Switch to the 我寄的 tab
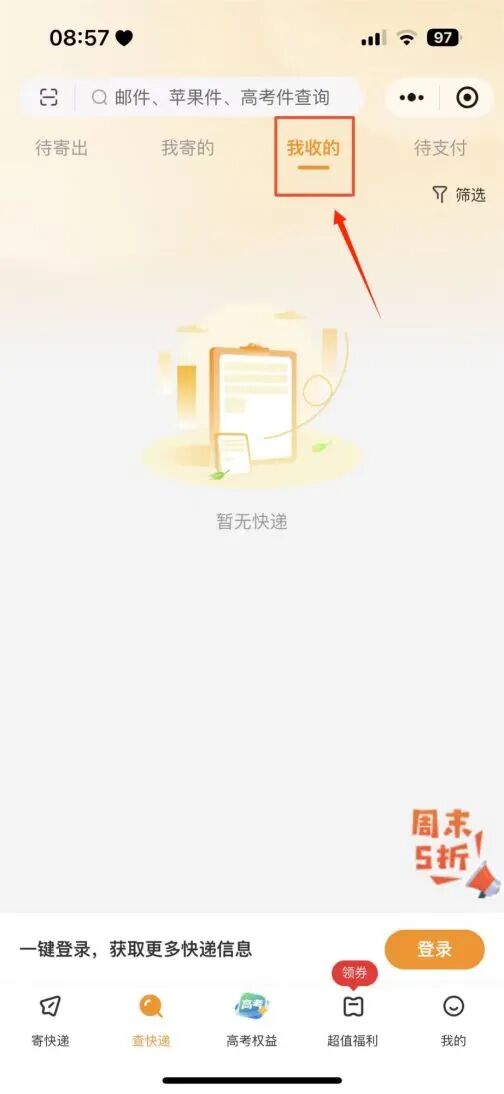The height and width of the screenshot is (1094, 504). tap(188, 148)
